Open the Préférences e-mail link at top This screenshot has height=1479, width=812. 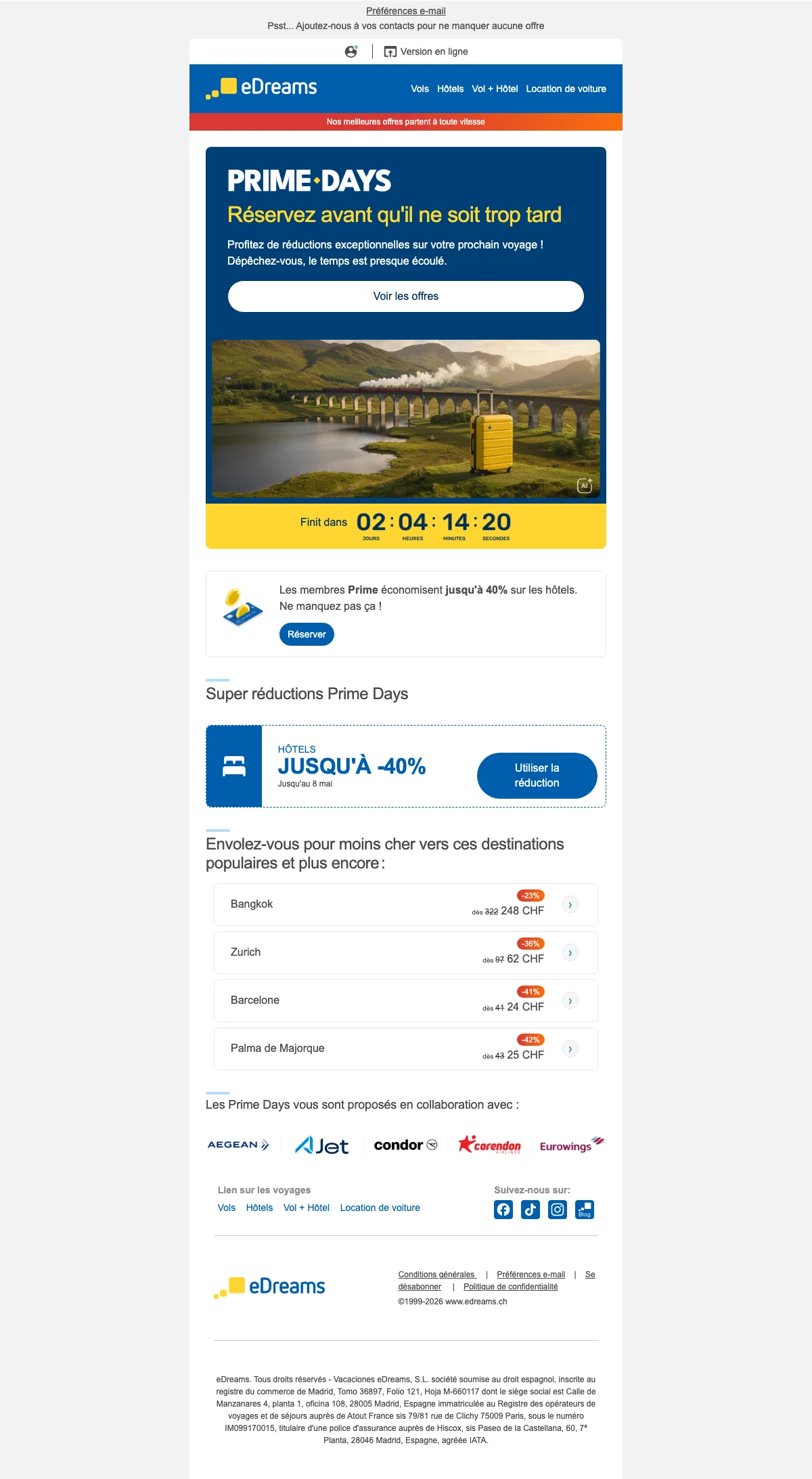pos(405,11)
